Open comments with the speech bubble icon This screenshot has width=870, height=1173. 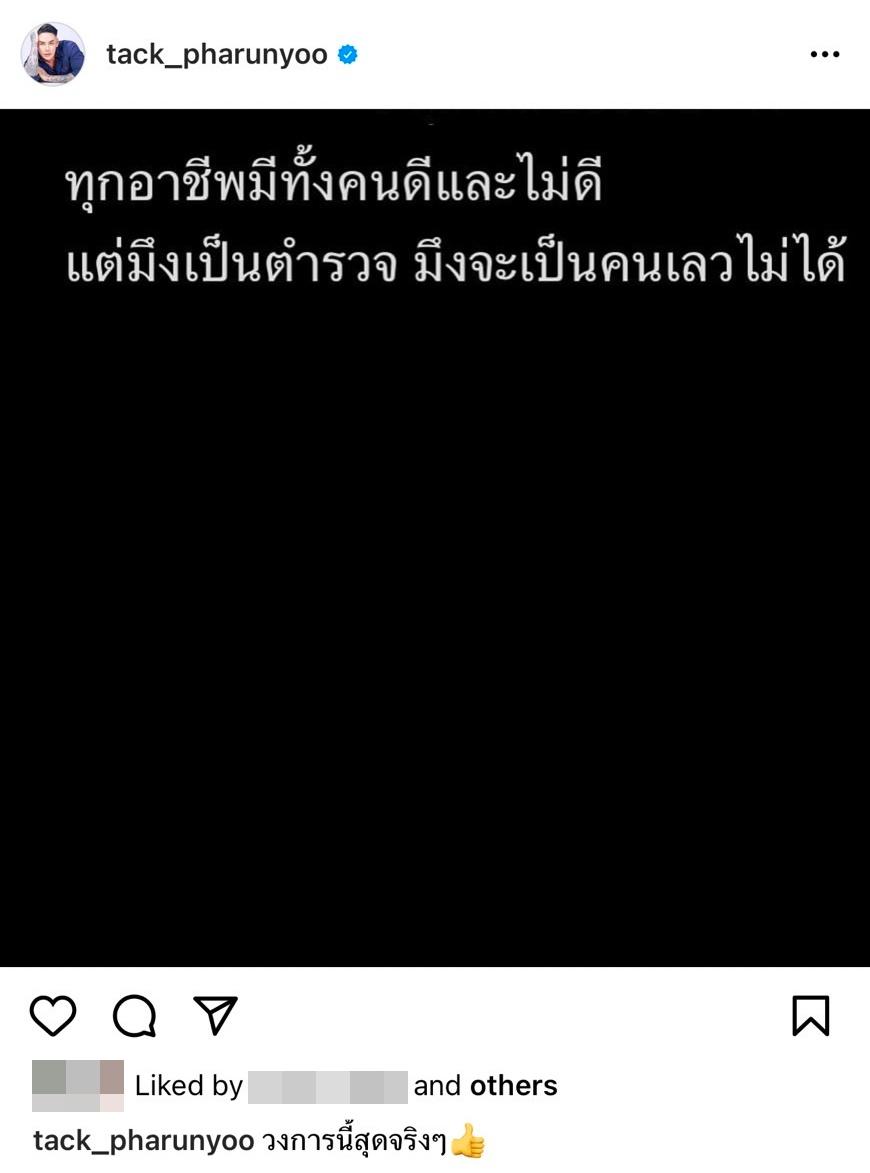tap(134, 1017)
